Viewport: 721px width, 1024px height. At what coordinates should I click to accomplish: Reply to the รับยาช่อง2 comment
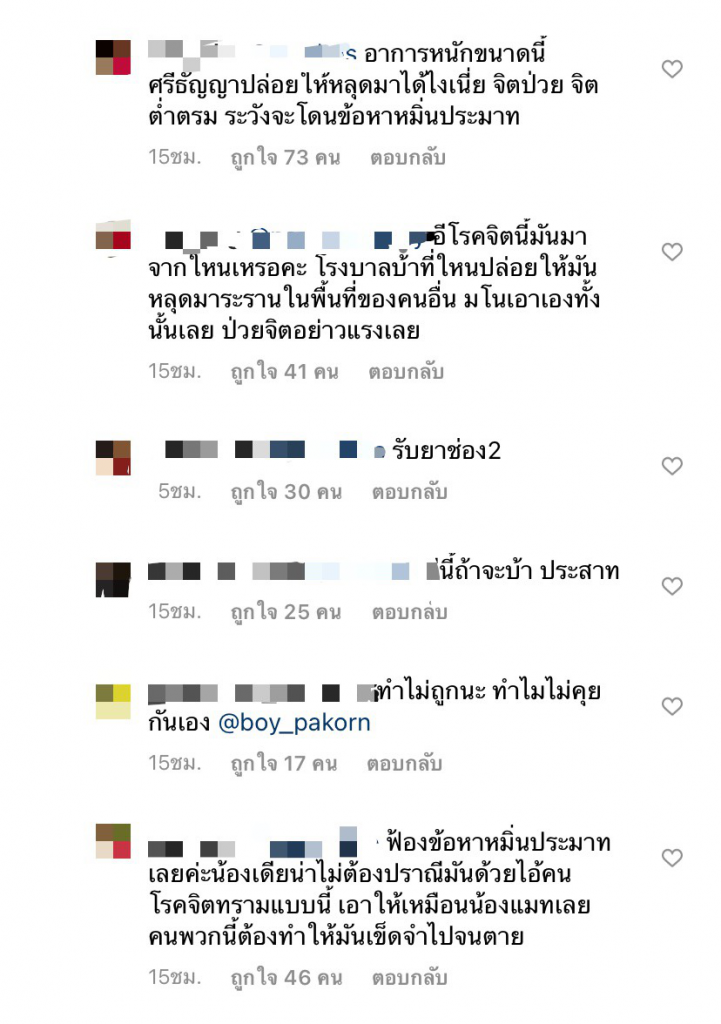coord(409,492)
